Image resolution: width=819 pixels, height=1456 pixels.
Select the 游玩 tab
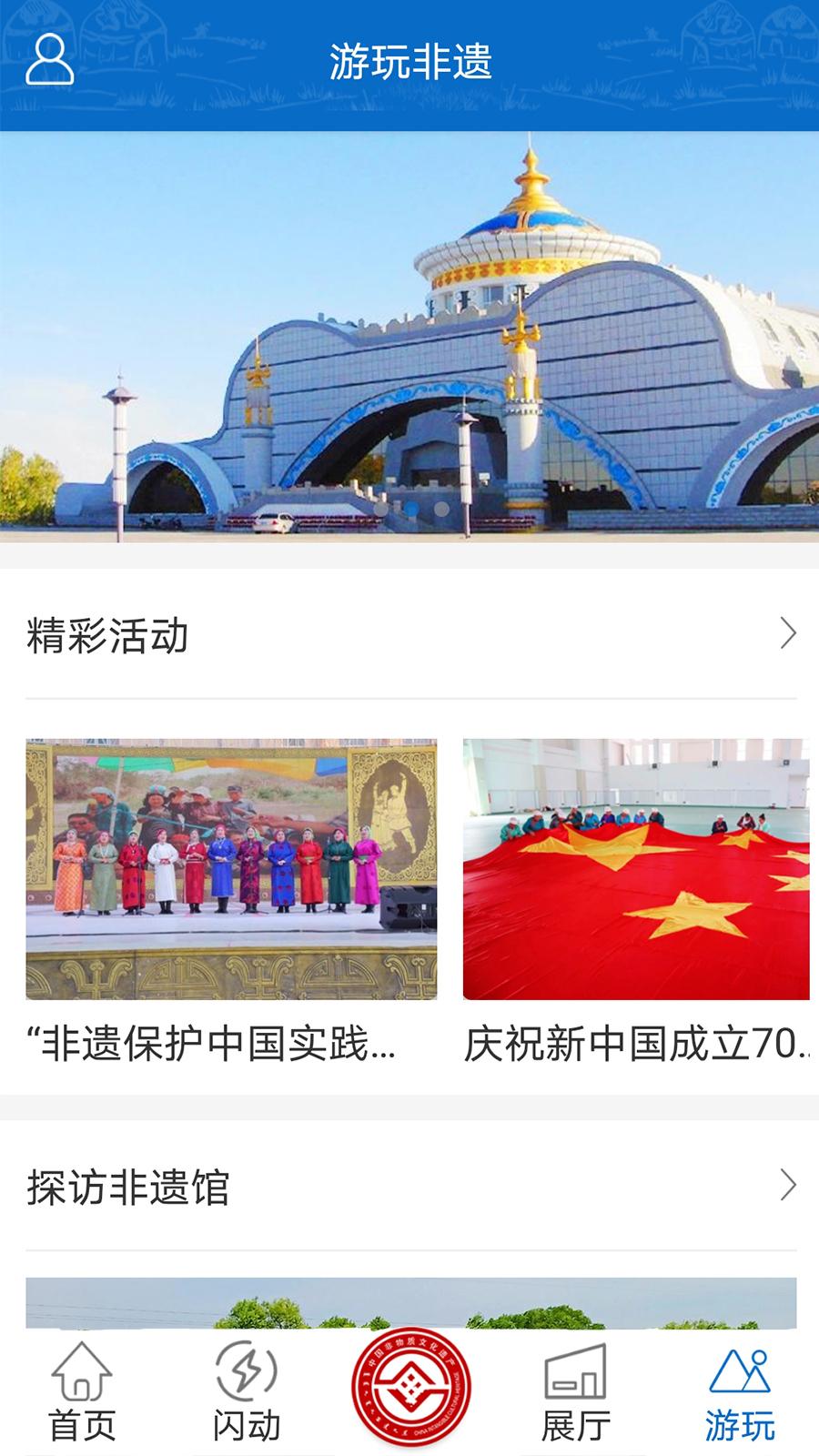click(x=739, y=1392)
